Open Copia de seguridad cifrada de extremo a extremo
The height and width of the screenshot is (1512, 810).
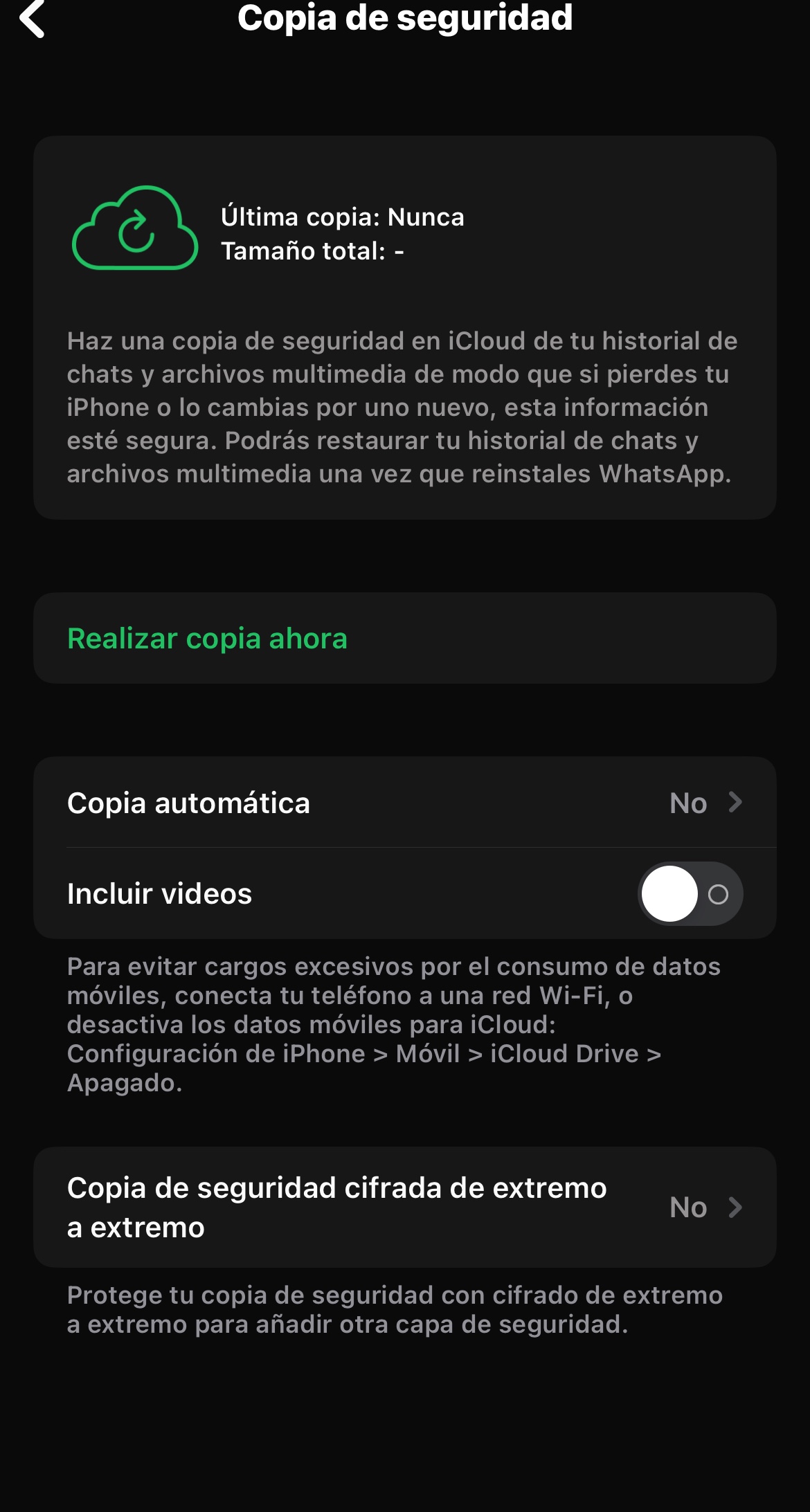pyautogui.click(x=404, y=1208)
